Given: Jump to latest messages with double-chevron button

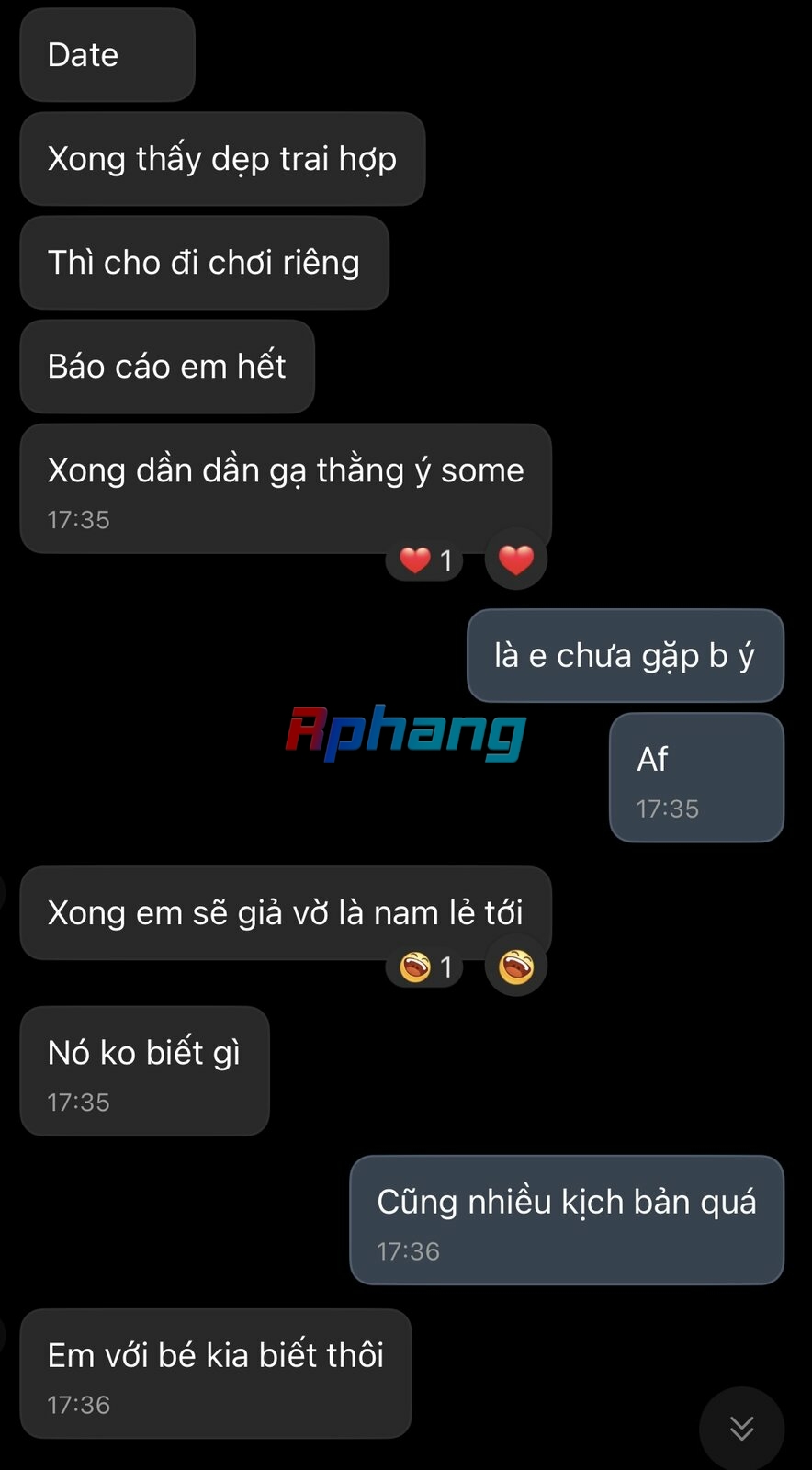Looking at the screenshot, I should 741,1428.
